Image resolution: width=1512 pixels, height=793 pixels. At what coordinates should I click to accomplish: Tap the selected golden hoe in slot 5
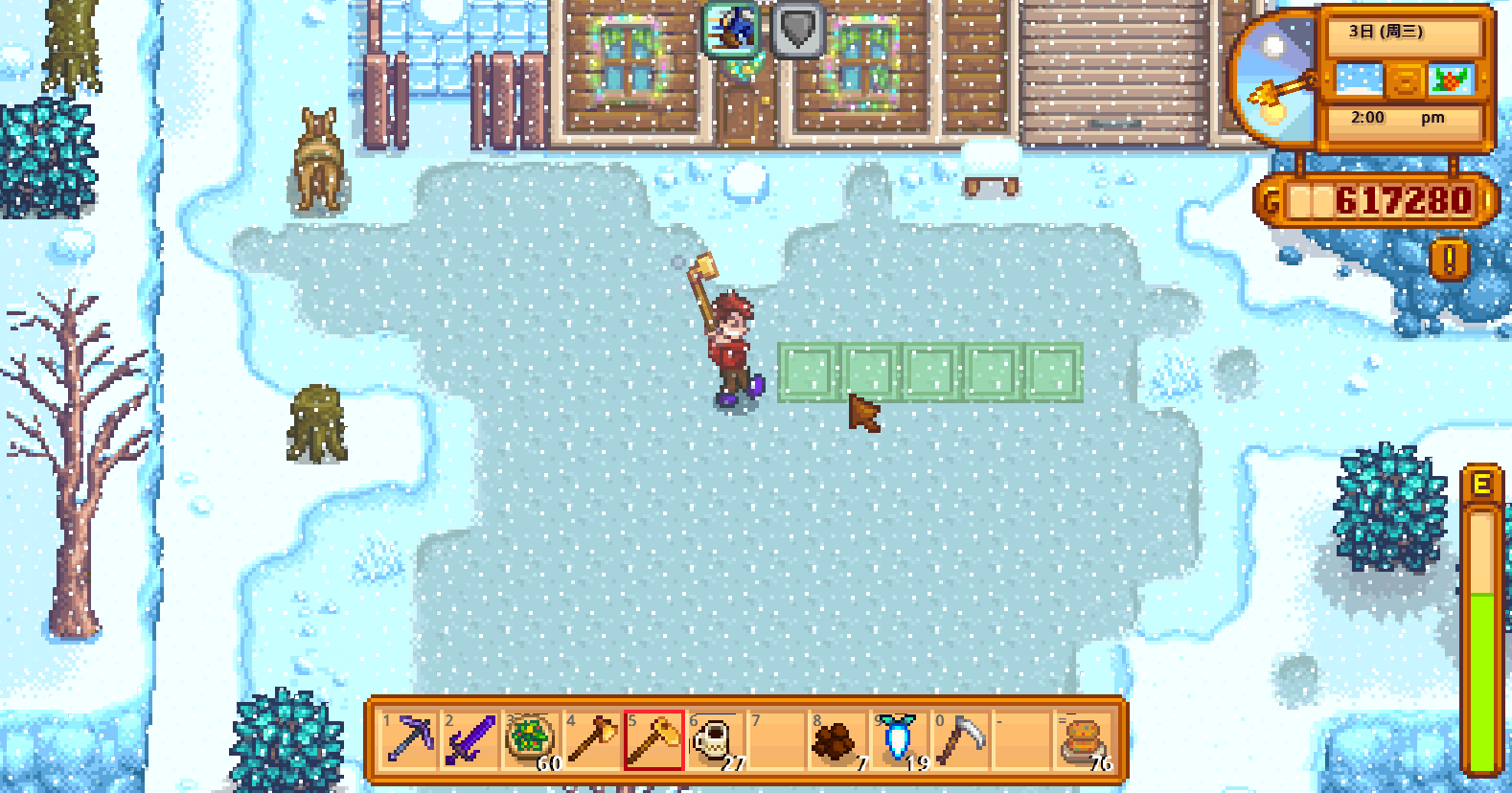pos(654,739)
